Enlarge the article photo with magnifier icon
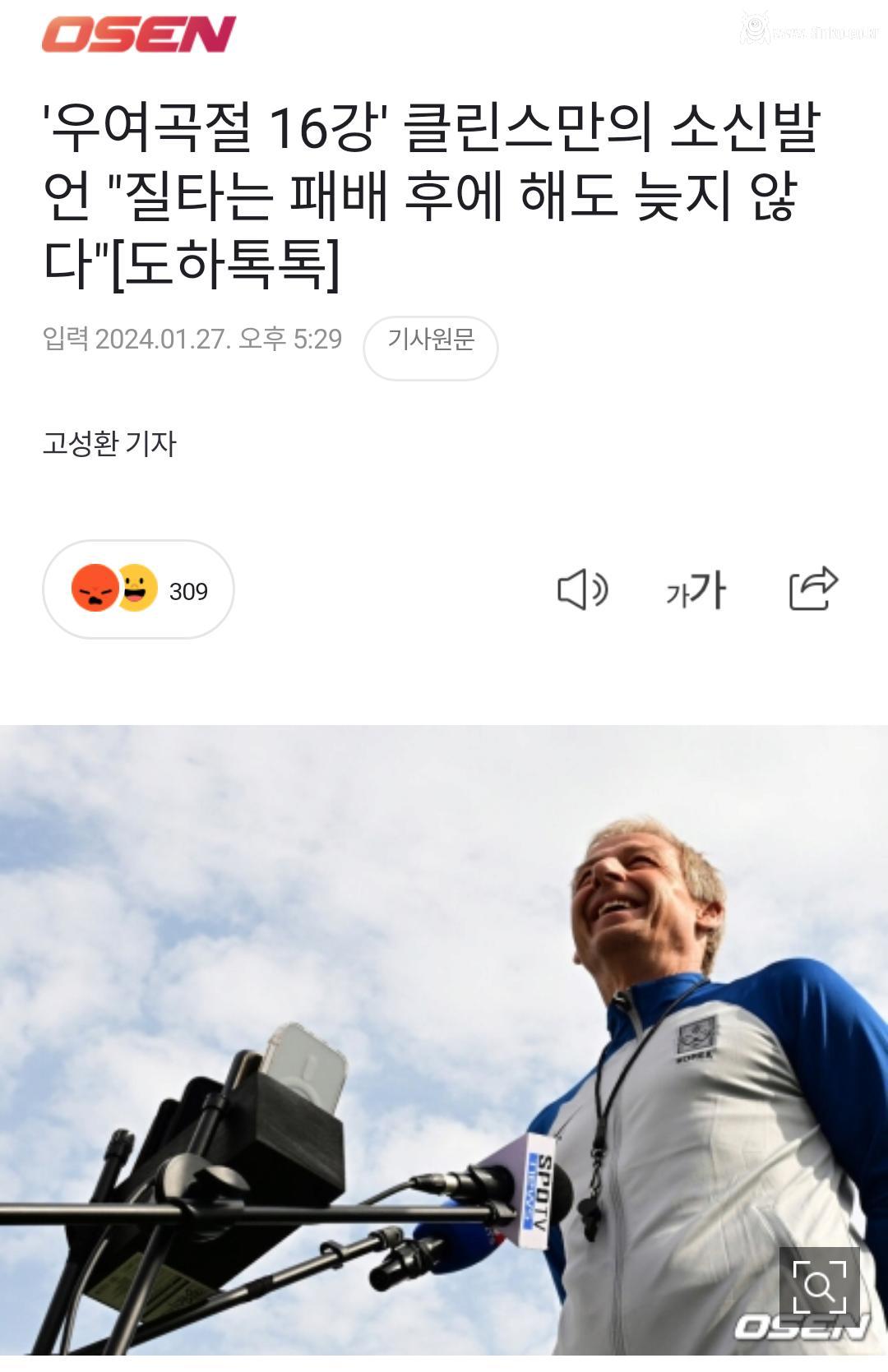 tap(818, 1287)
